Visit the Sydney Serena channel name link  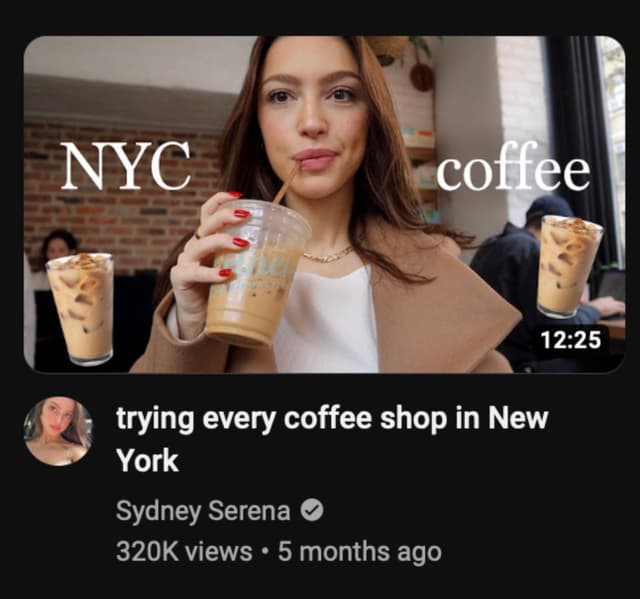pyautogui.click(x=203, y=511)
